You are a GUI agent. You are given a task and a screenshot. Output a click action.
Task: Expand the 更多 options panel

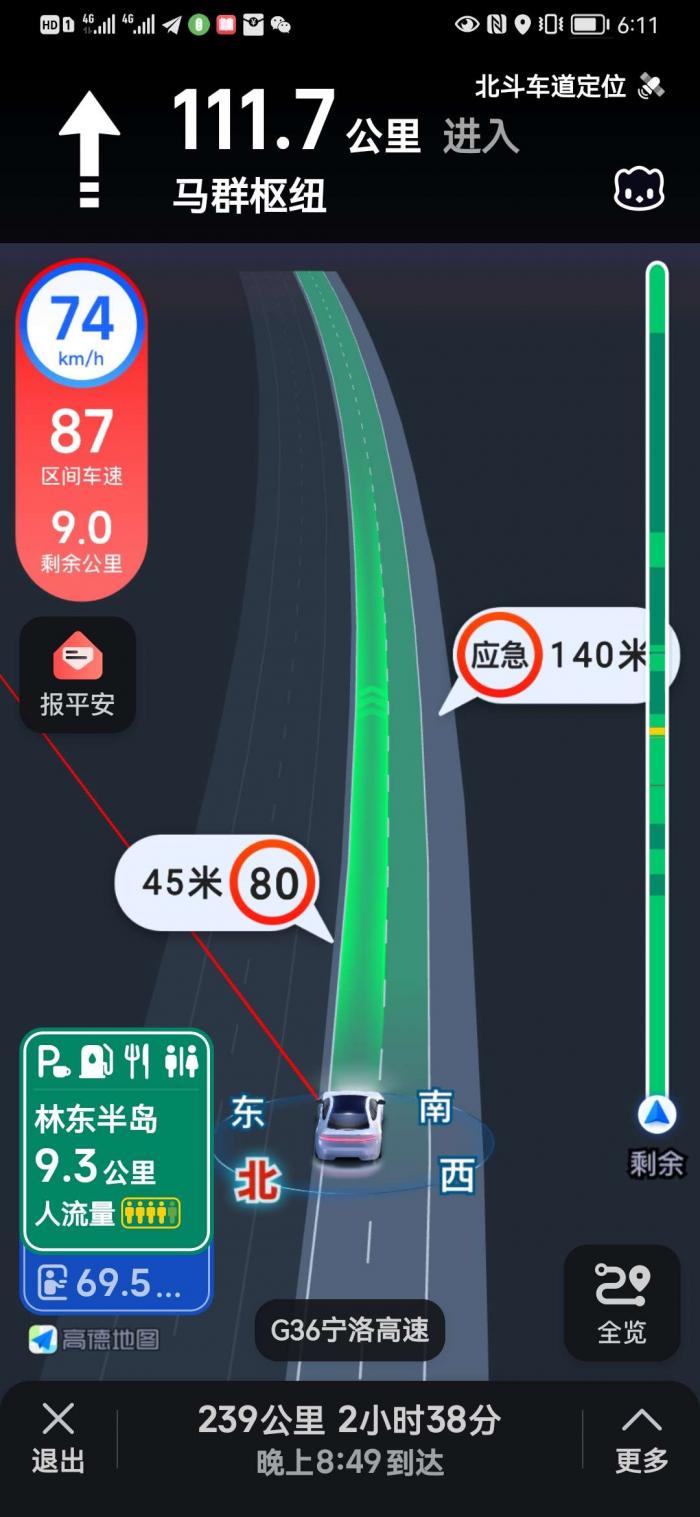pyautogui.click(x=641, y=1437)
